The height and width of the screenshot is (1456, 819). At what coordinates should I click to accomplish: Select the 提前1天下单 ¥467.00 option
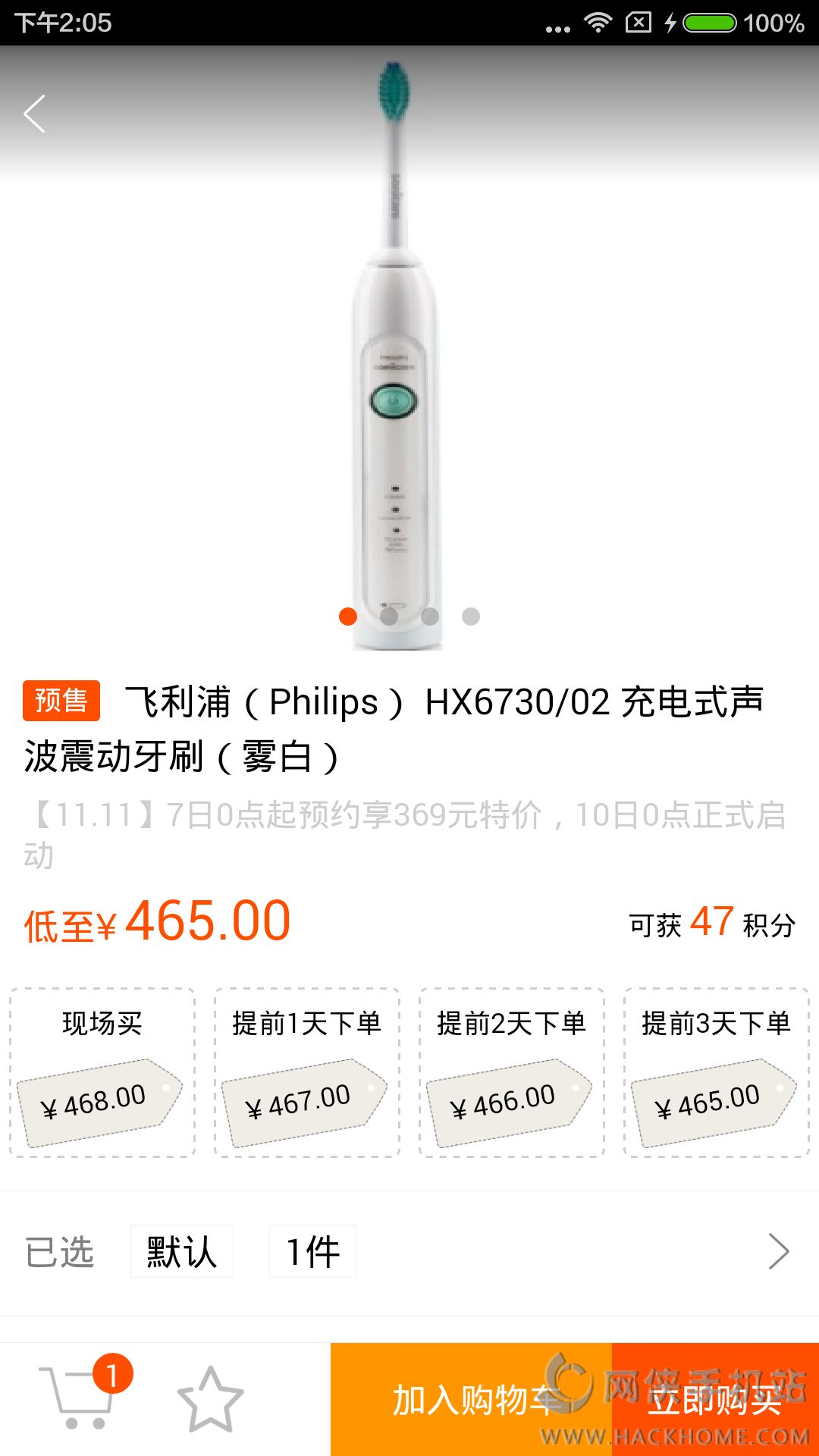coord(307,1072)
